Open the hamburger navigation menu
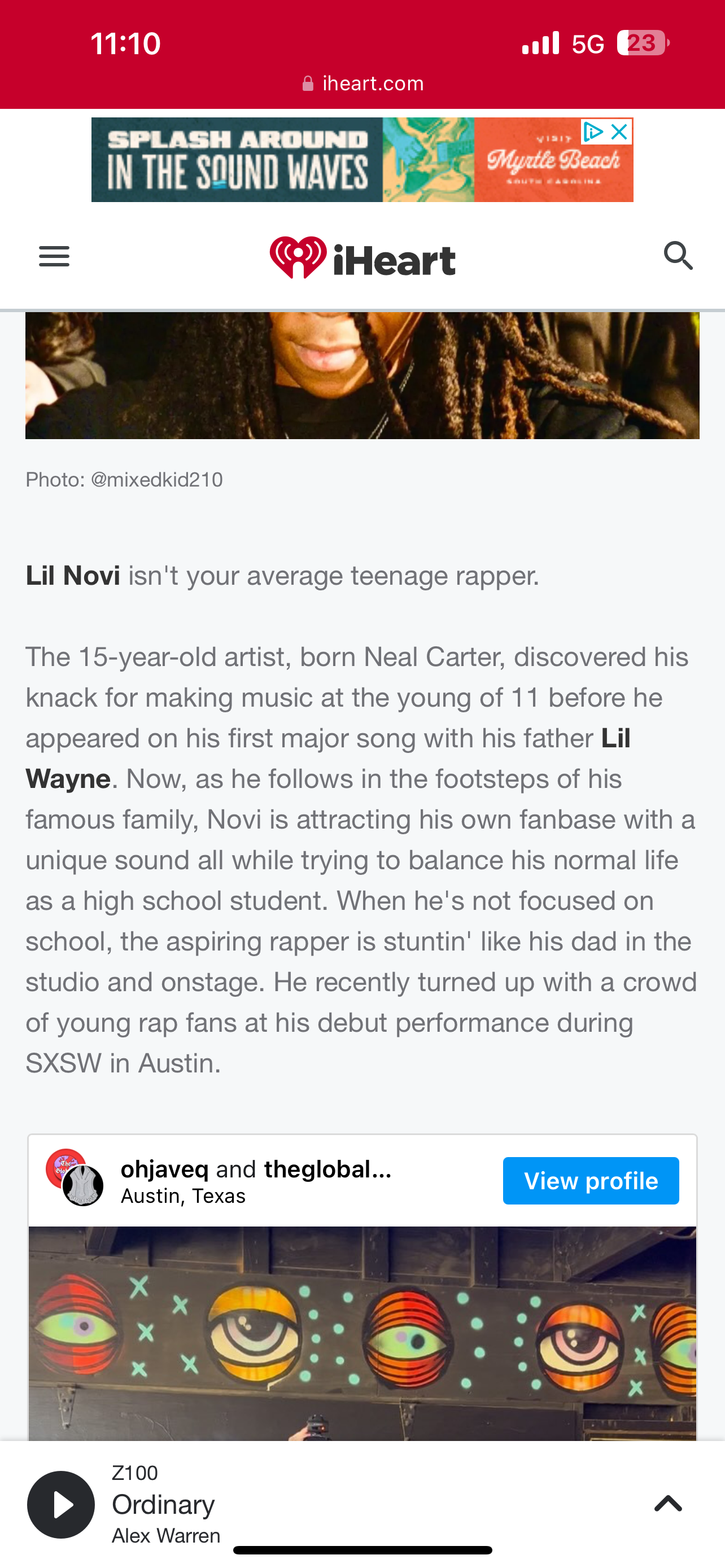Image resolution: width=725 pixels, height=1568 pixels. 54,256
